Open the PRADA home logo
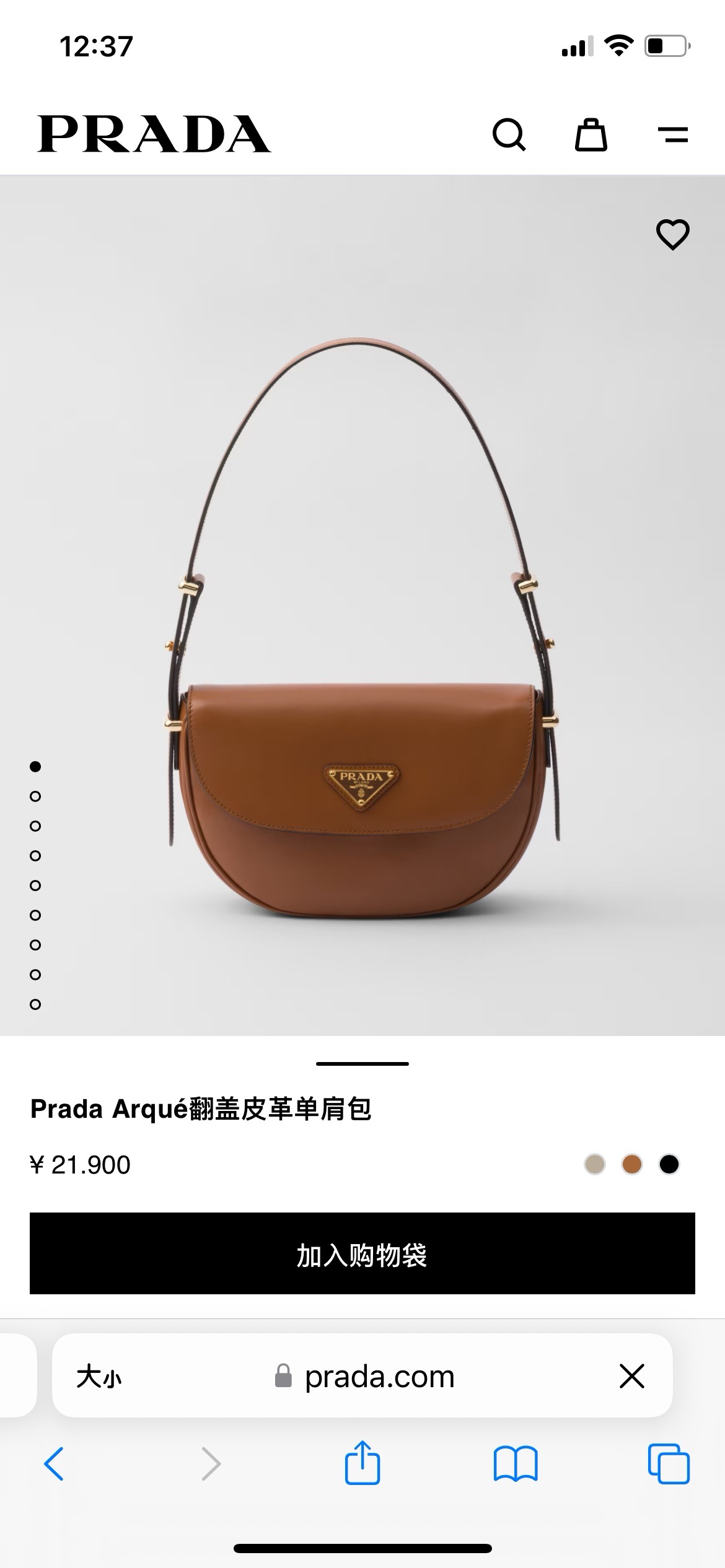This screenshot has height=1568, width=725. coord(154,134)
